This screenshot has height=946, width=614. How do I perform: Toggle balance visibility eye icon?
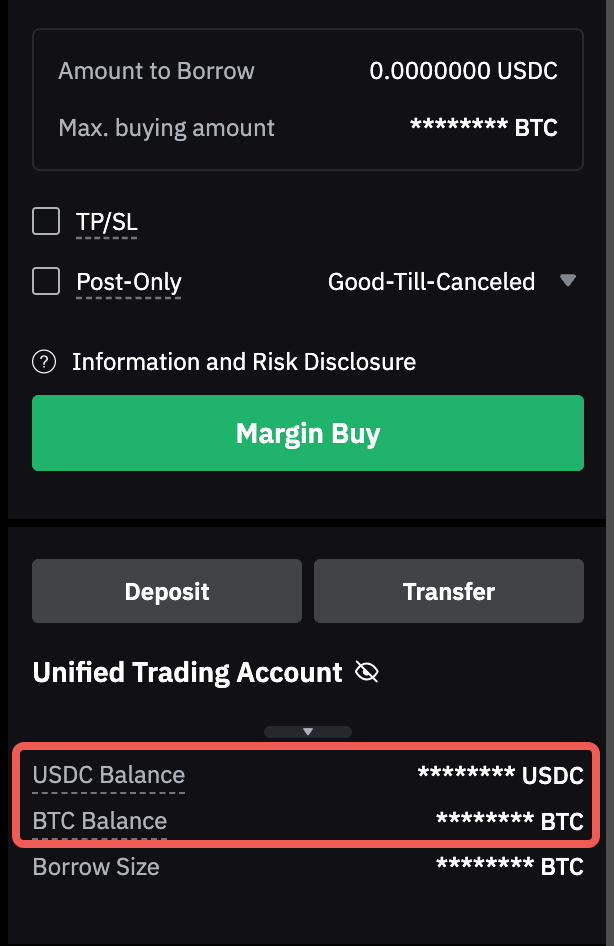click(x=367, y=672)
